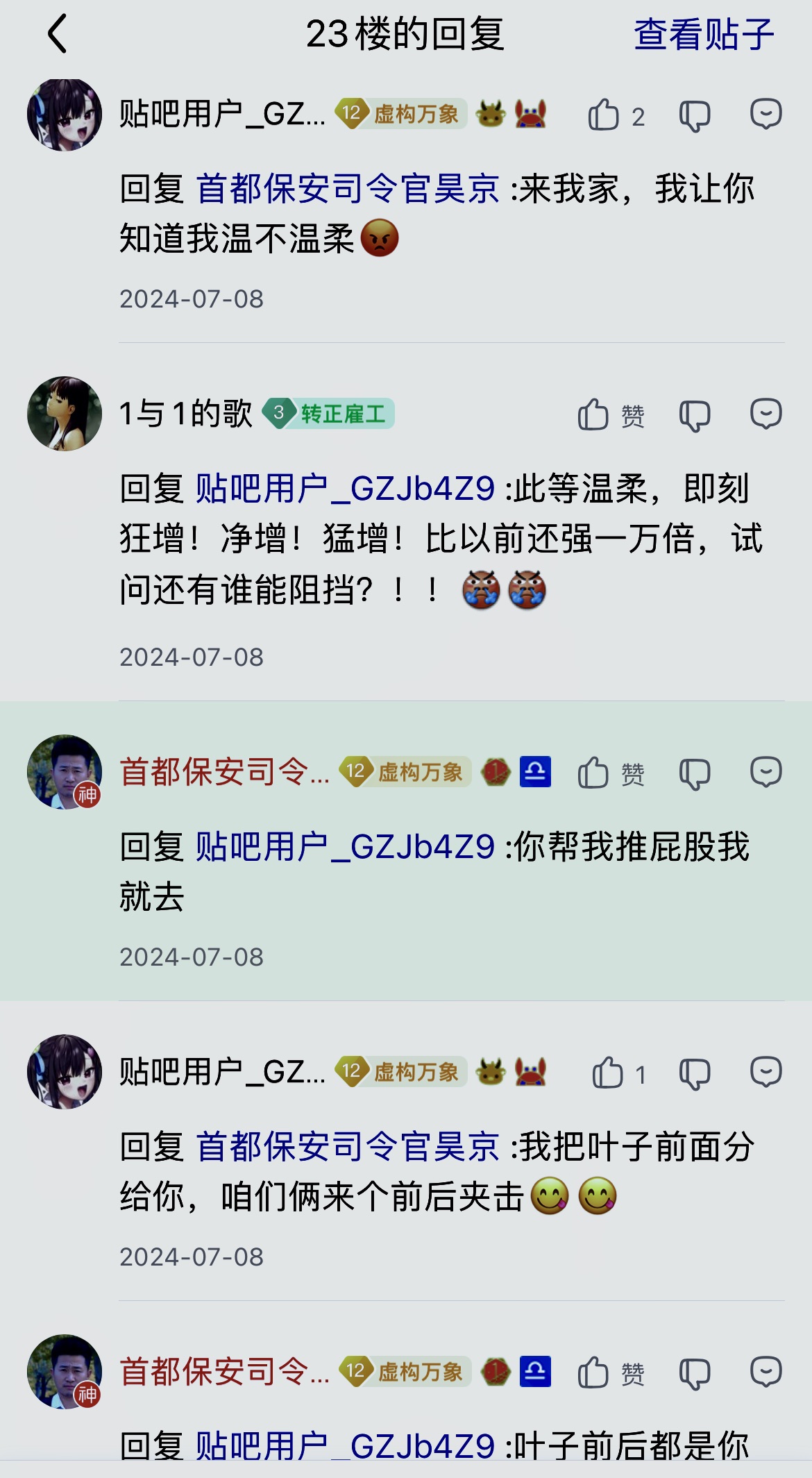Reply to the comment 你帮我推屁股我就去
This screenshot has width=812, height=1478.
coord(766,772)
